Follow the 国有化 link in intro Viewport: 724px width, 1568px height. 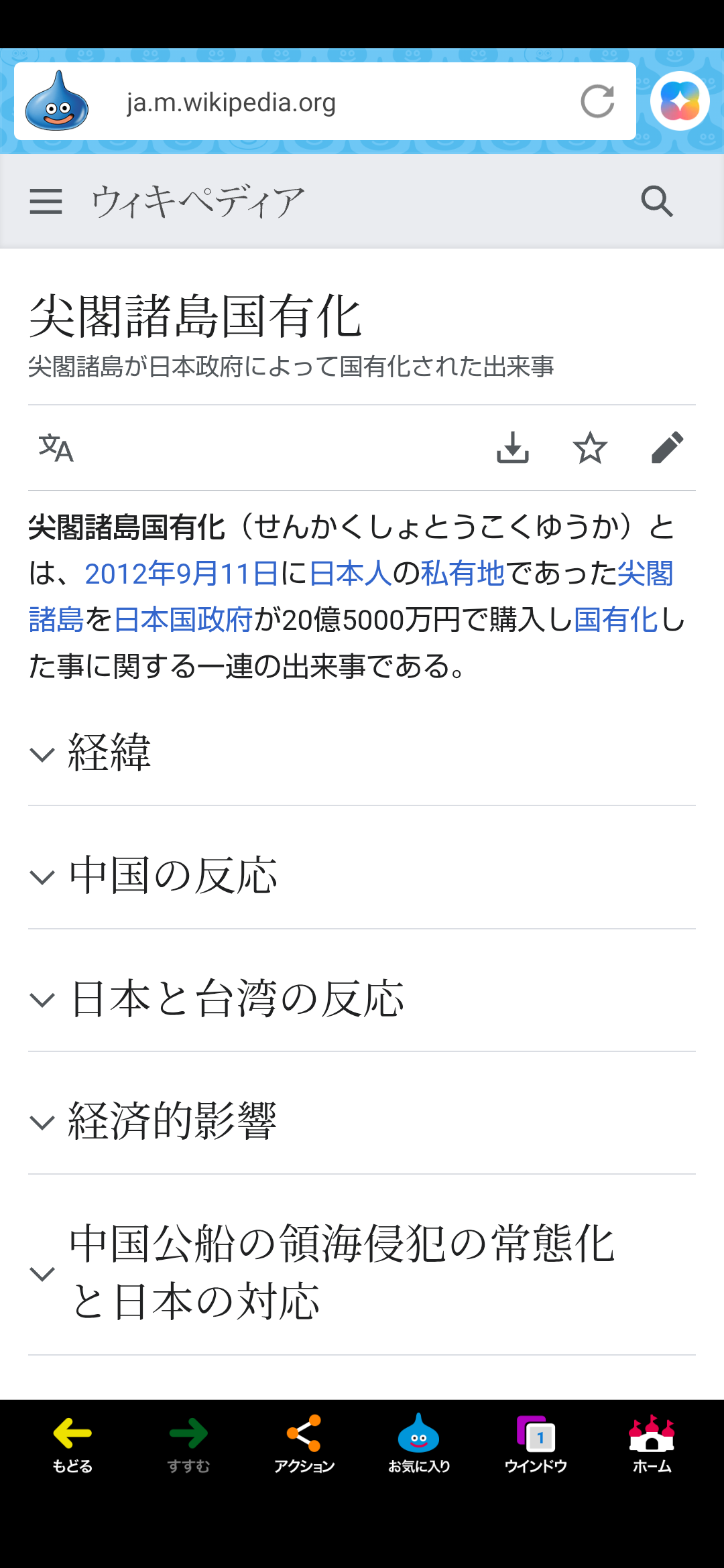pos(615,620)
